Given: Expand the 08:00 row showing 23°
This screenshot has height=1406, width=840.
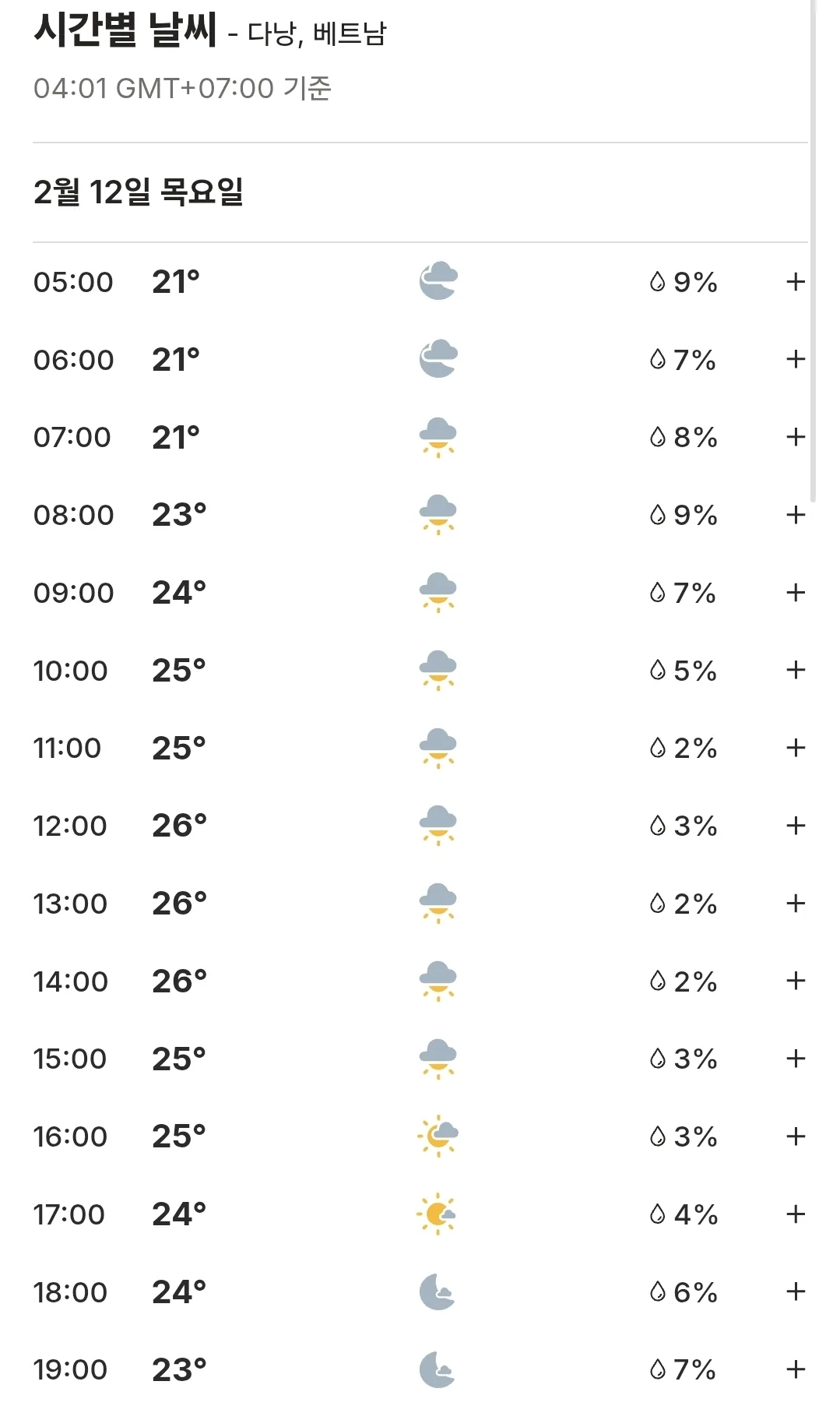Looking at the screenshot, I should tap(795, 515).
